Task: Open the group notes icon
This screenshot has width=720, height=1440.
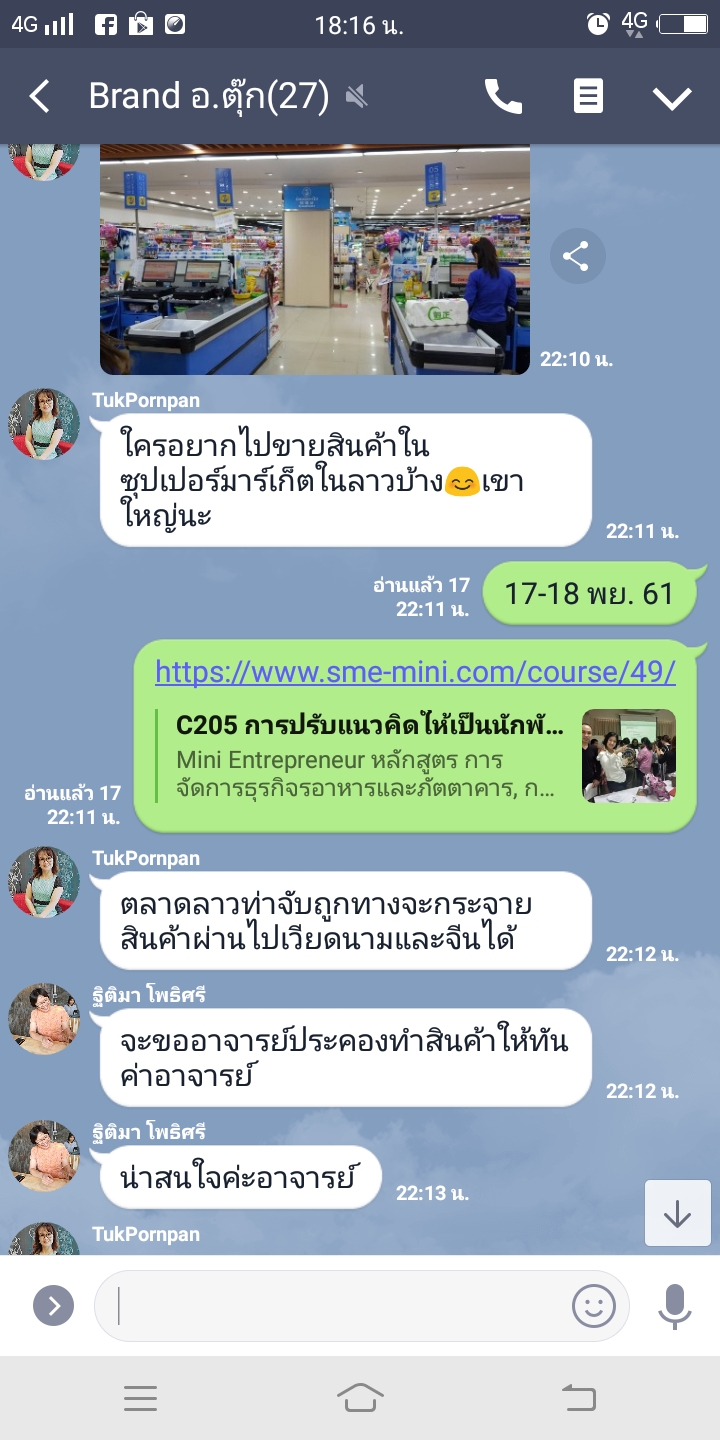Action: [588, 97]
